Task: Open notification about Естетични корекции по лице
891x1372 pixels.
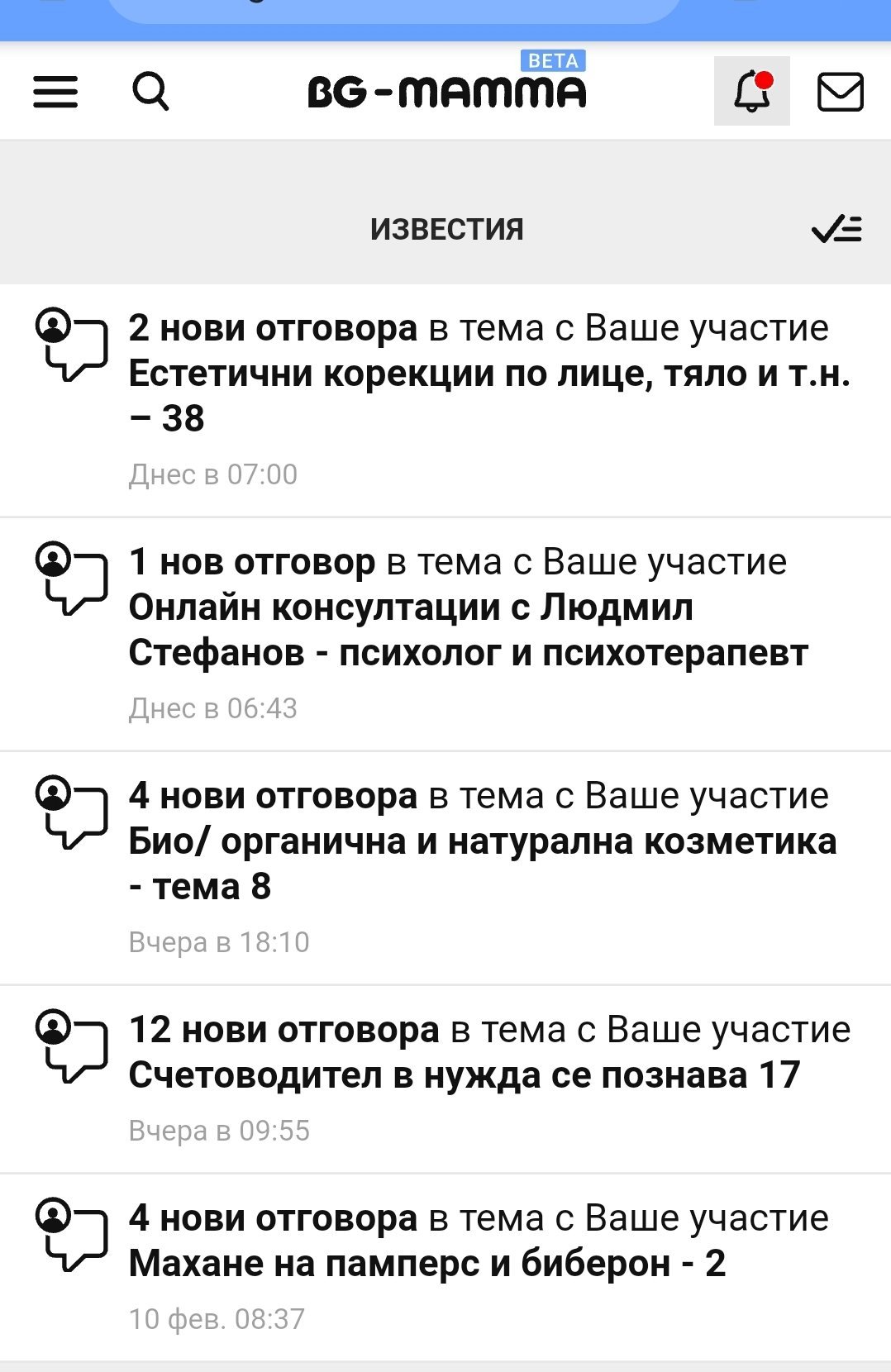Action: coord(445,401)
